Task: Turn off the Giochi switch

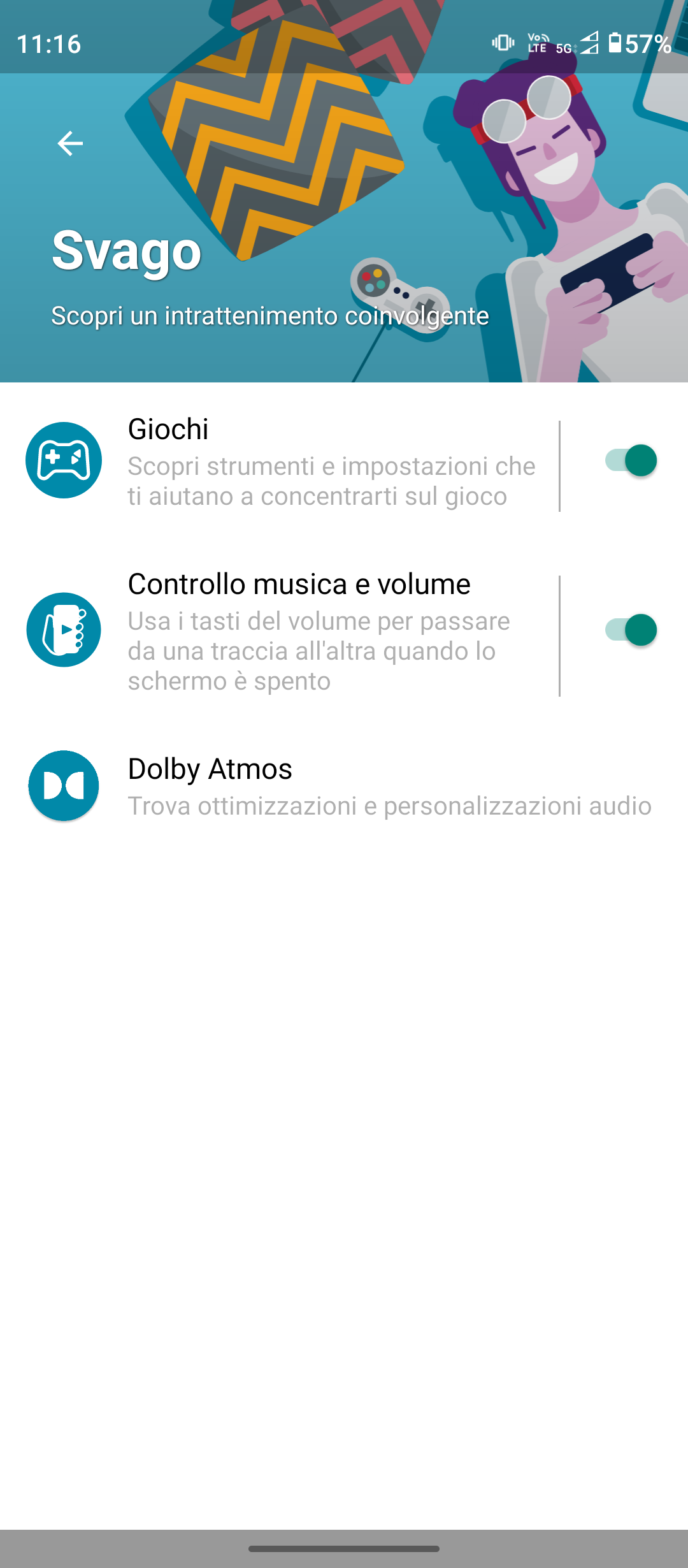Action: pyautogui.click(x=630, y=461)
